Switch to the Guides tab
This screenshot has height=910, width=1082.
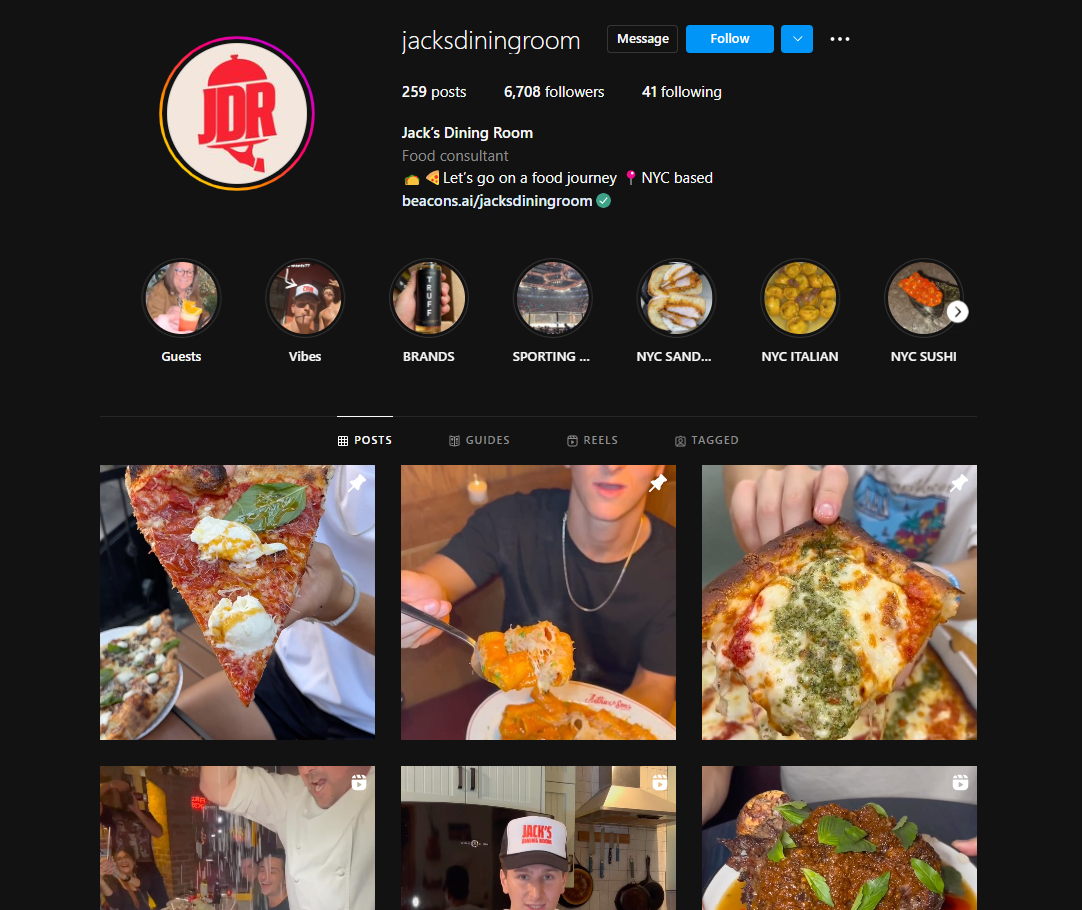pyautogui.click(x=479, y=440)
